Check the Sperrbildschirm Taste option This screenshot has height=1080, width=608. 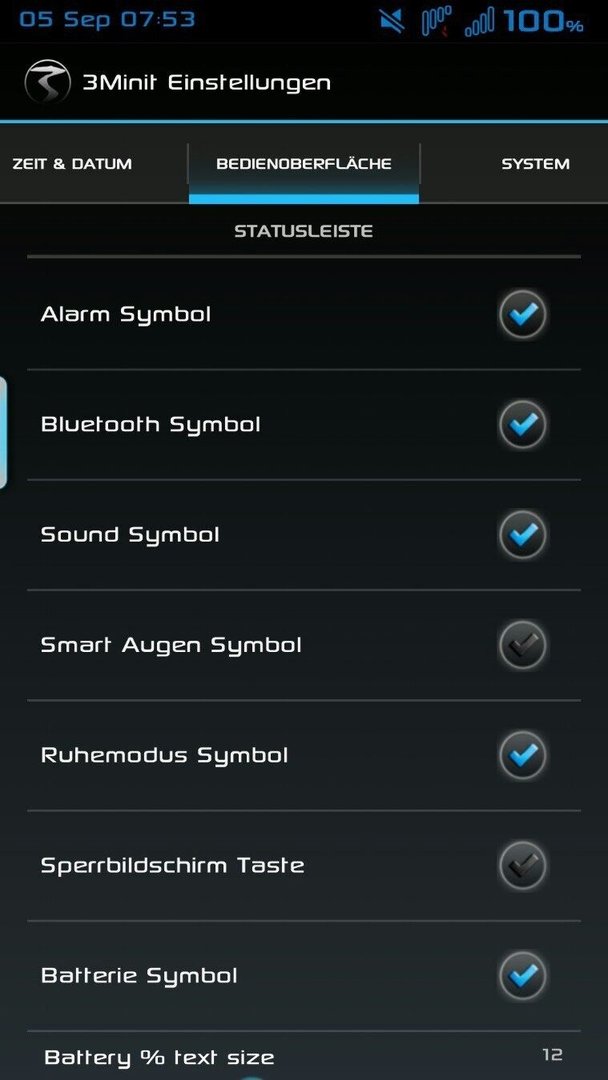click(523, 866)
